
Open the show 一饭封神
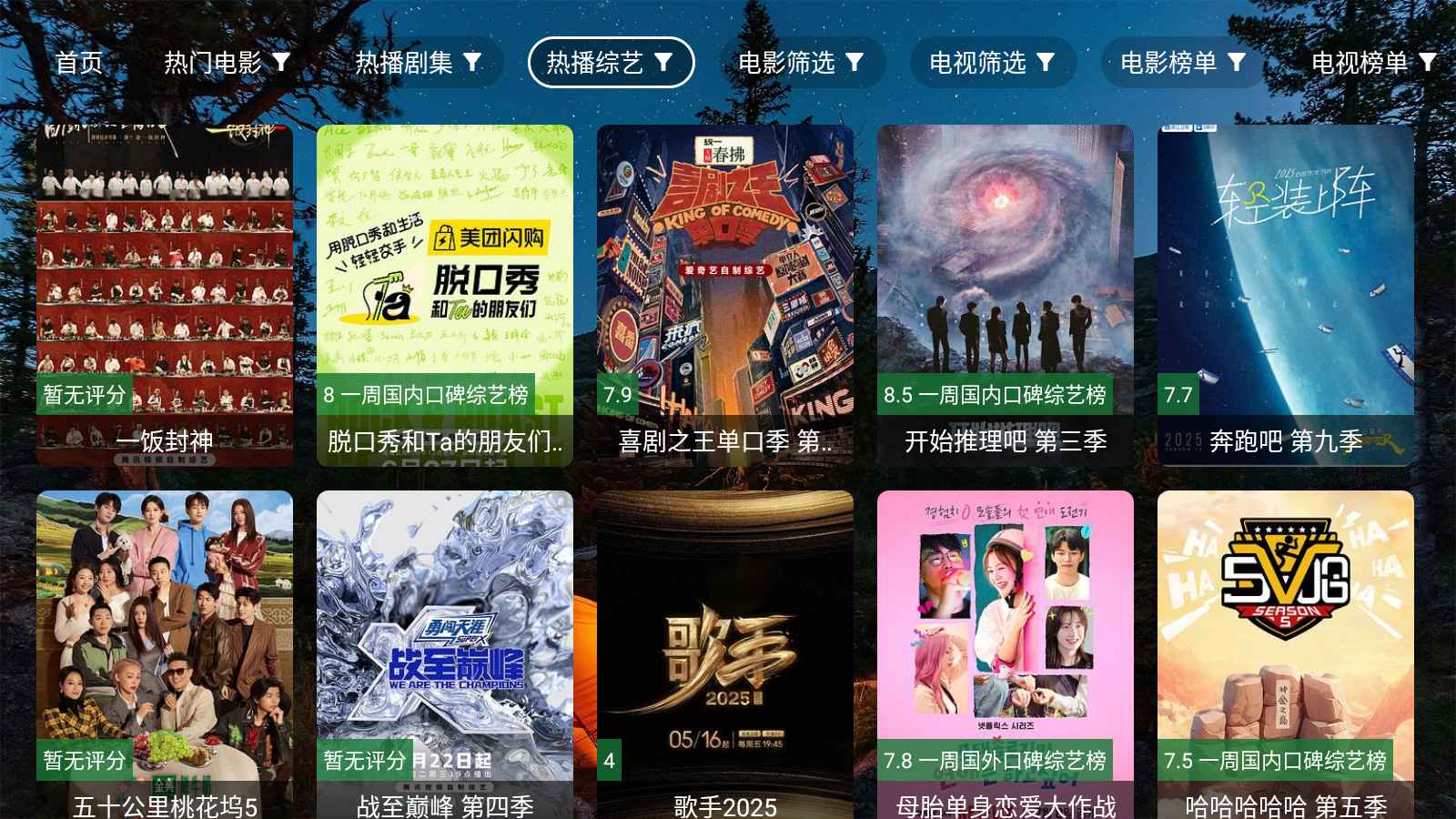coord(165,295)
